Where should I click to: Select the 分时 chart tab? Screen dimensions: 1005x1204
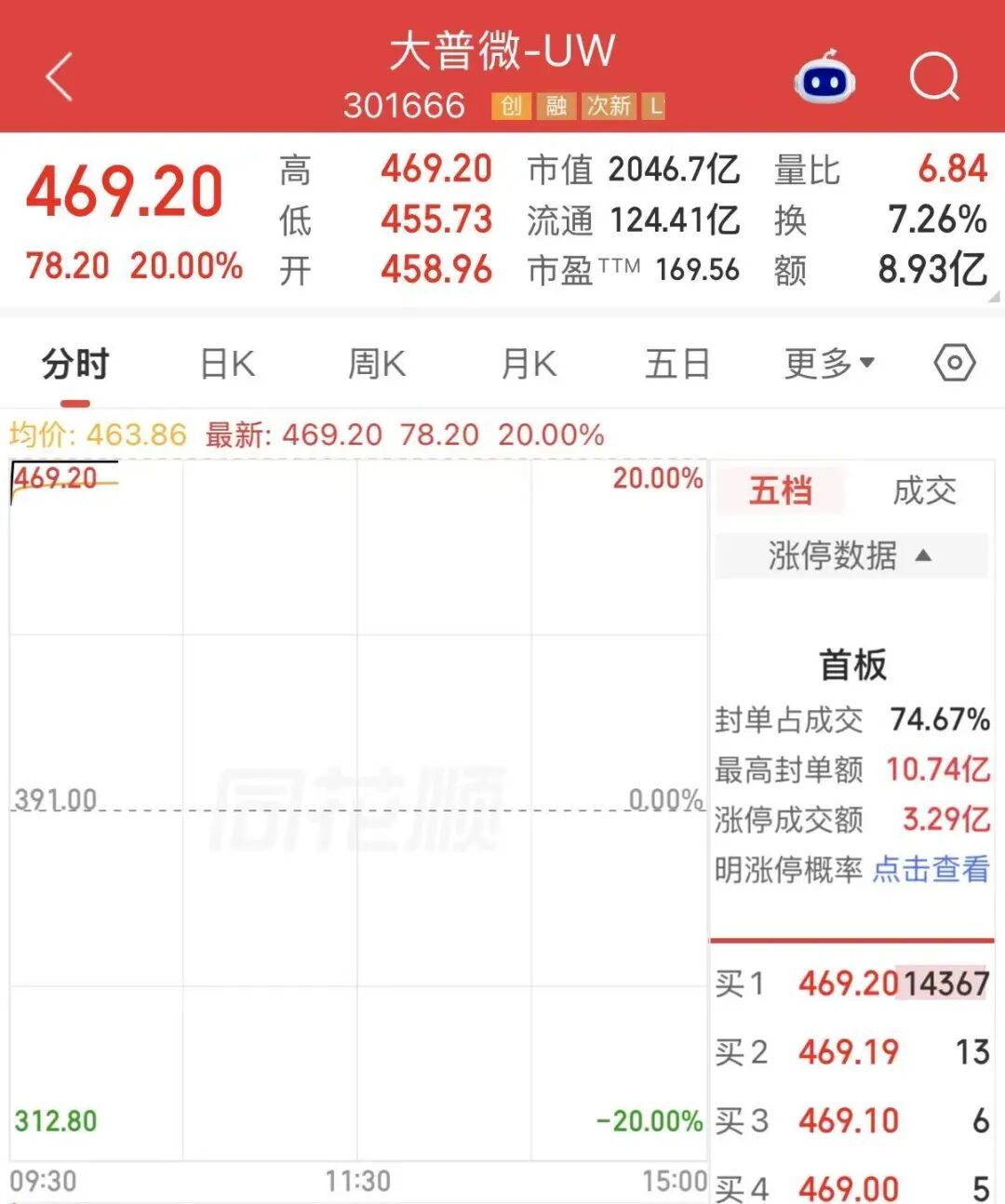(75, 364)
